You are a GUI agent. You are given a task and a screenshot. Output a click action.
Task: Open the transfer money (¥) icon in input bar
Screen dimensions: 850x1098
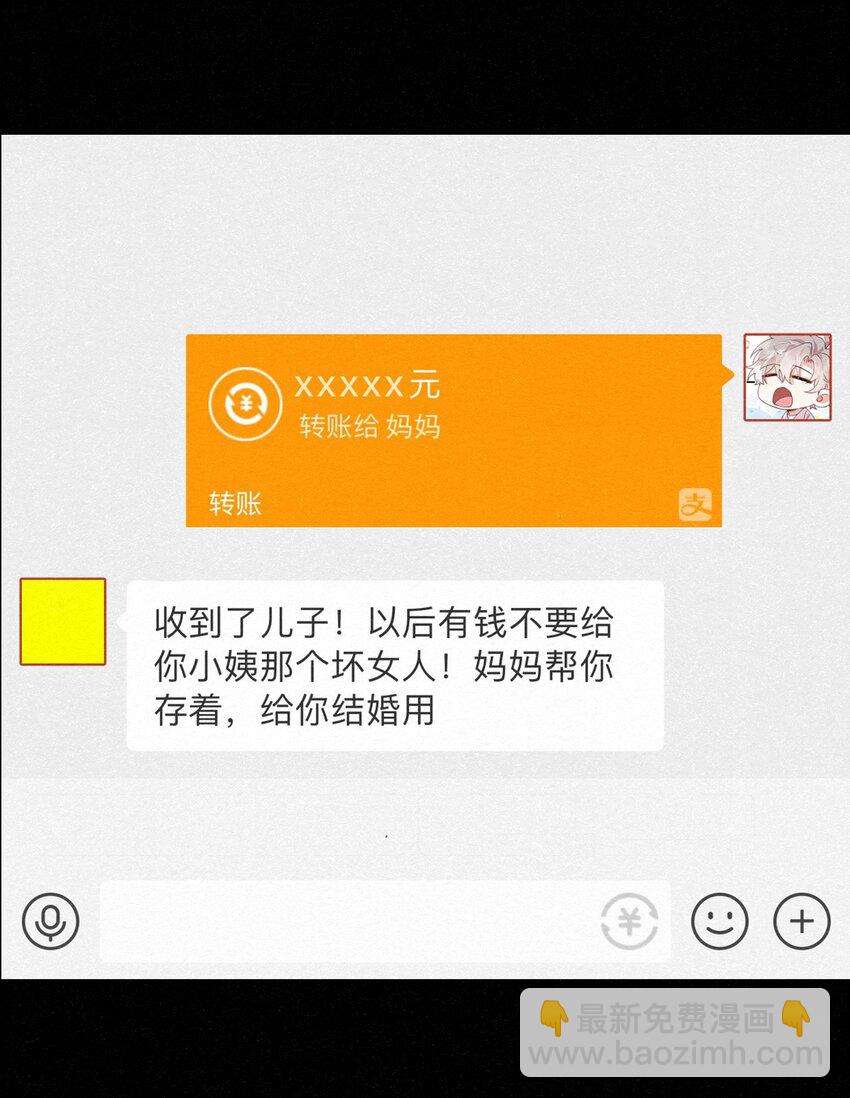click(629, 921)
